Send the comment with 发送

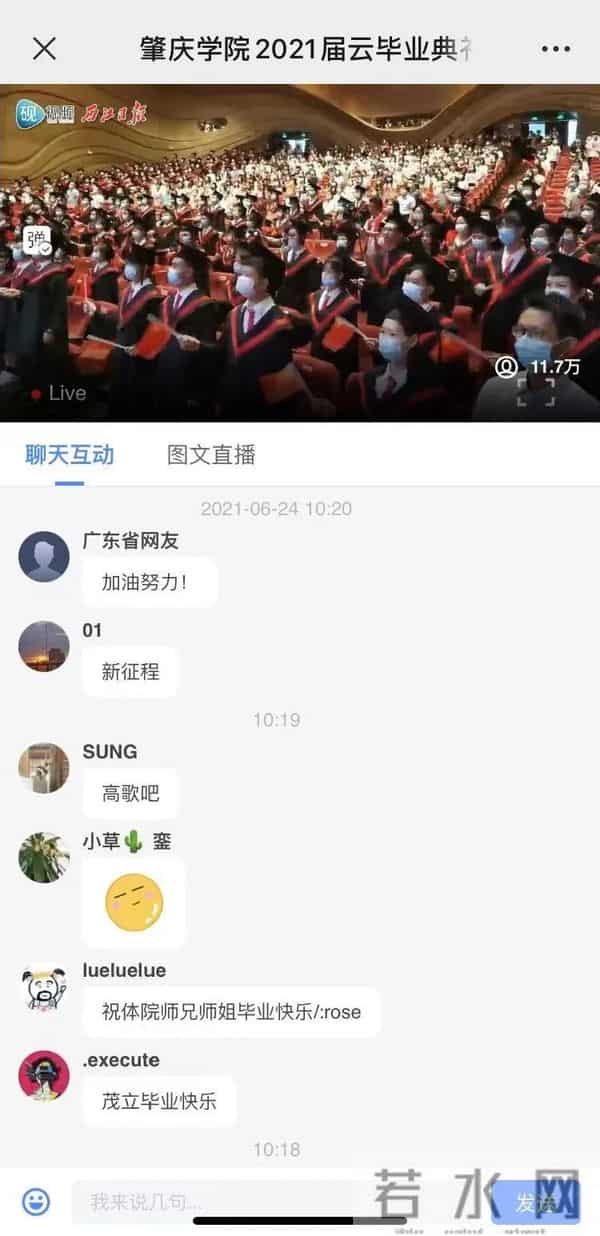tap(535, 1203)
